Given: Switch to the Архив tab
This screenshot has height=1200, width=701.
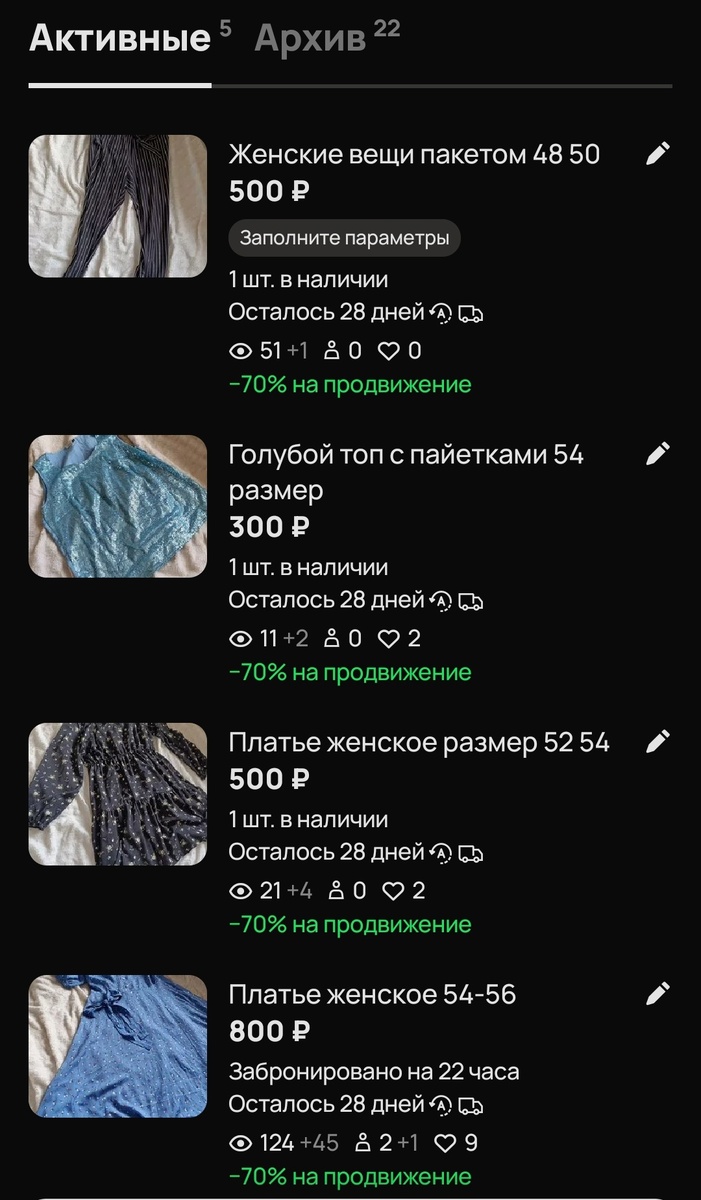Looking at the screenshot, I should pyautogui.click(x=310, y=39).
